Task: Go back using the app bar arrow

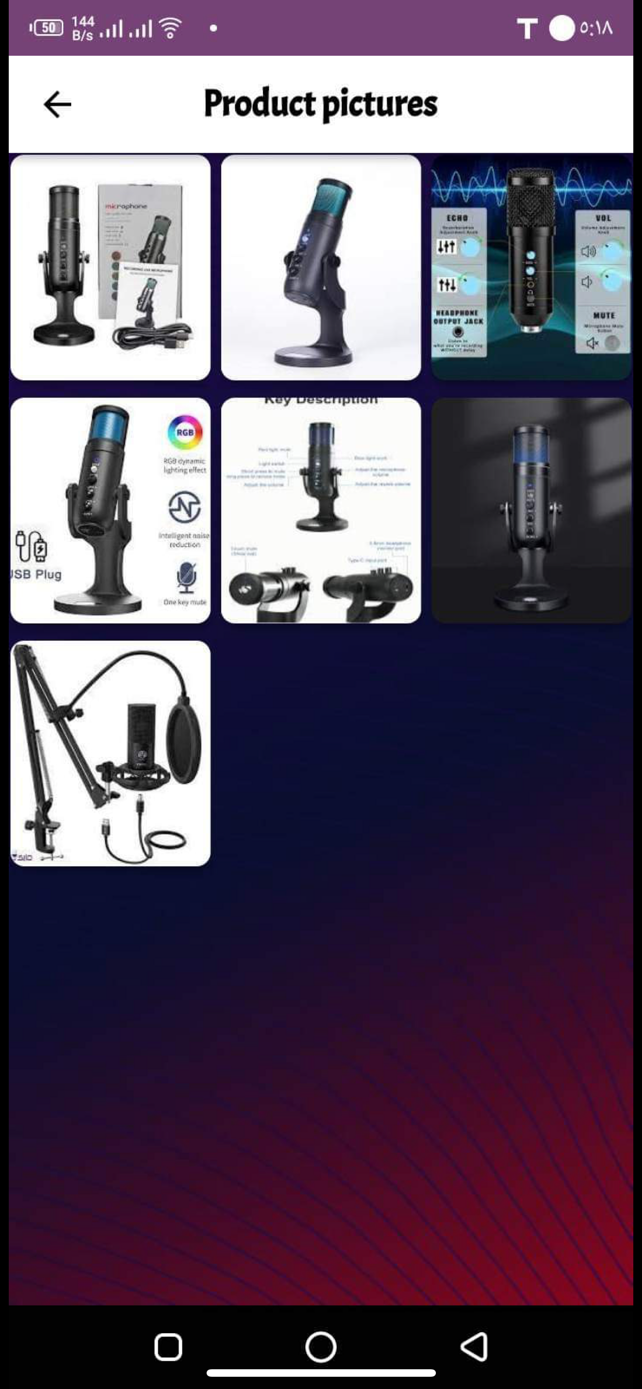Action: (57, 104)
